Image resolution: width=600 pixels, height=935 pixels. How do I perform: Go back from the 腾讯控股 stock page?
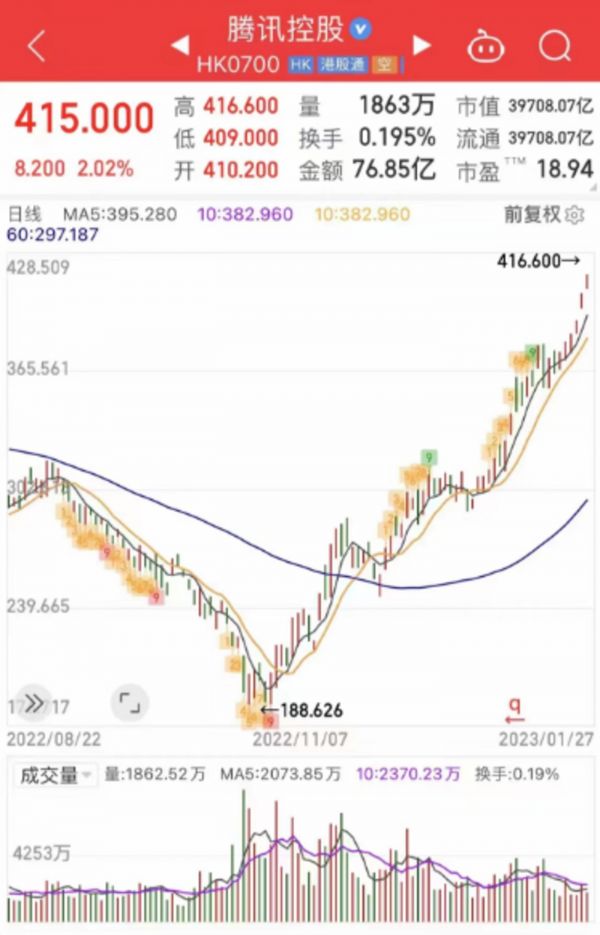[37, 45]
